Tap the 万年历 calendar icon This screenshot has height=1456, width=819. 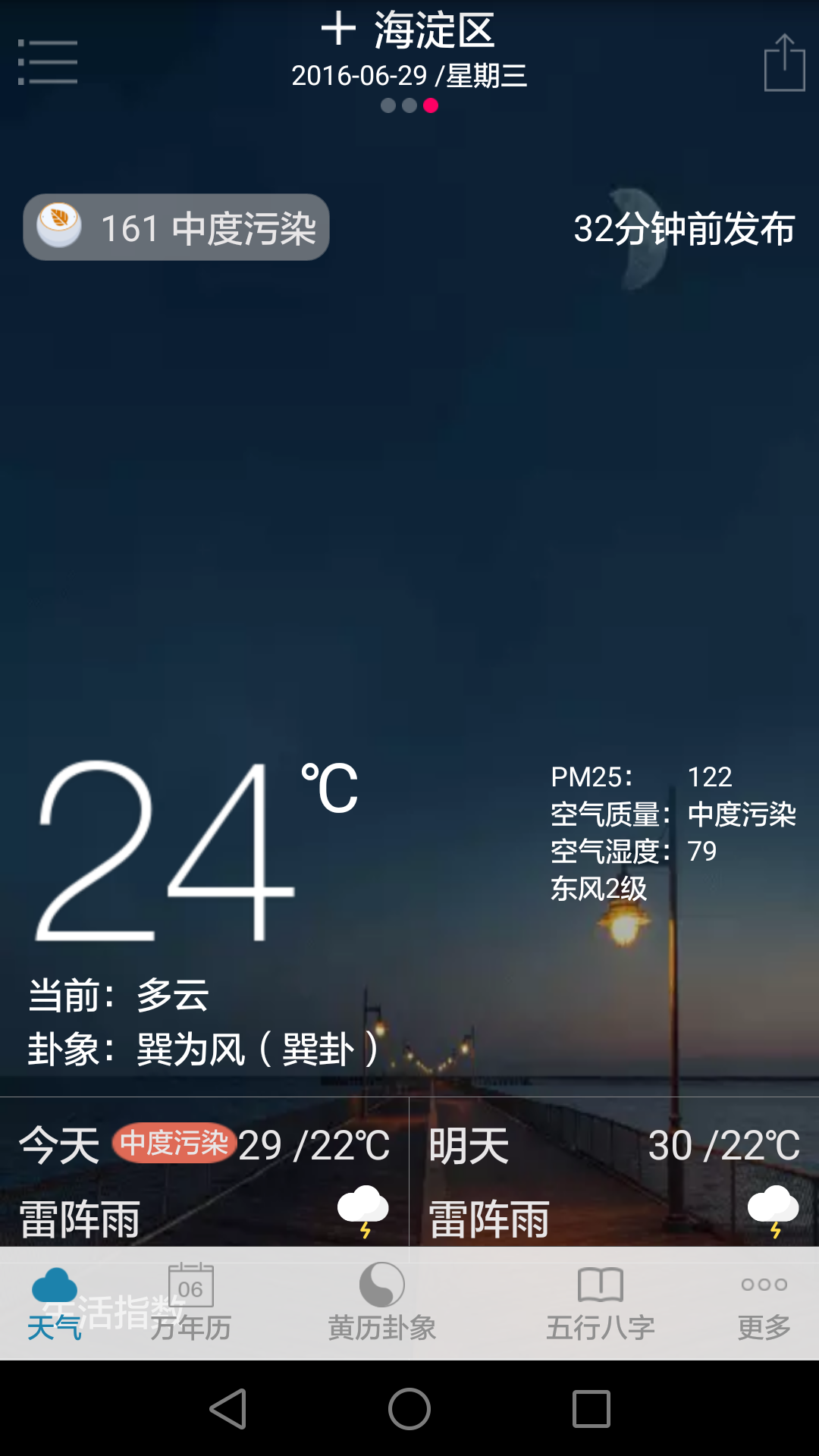click(x=191, y=1287)
